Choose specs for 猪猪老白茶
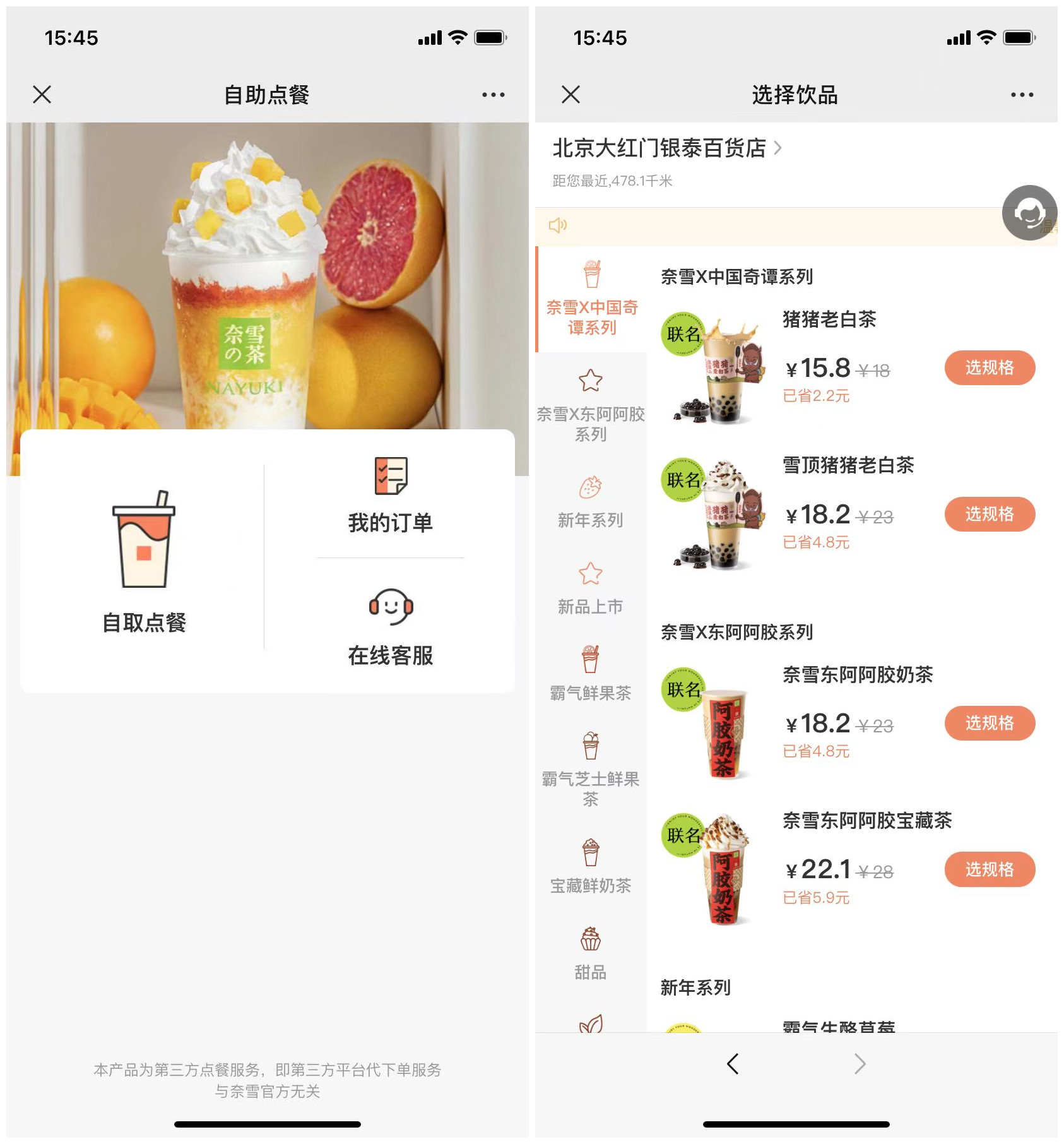 click(989, 367)
